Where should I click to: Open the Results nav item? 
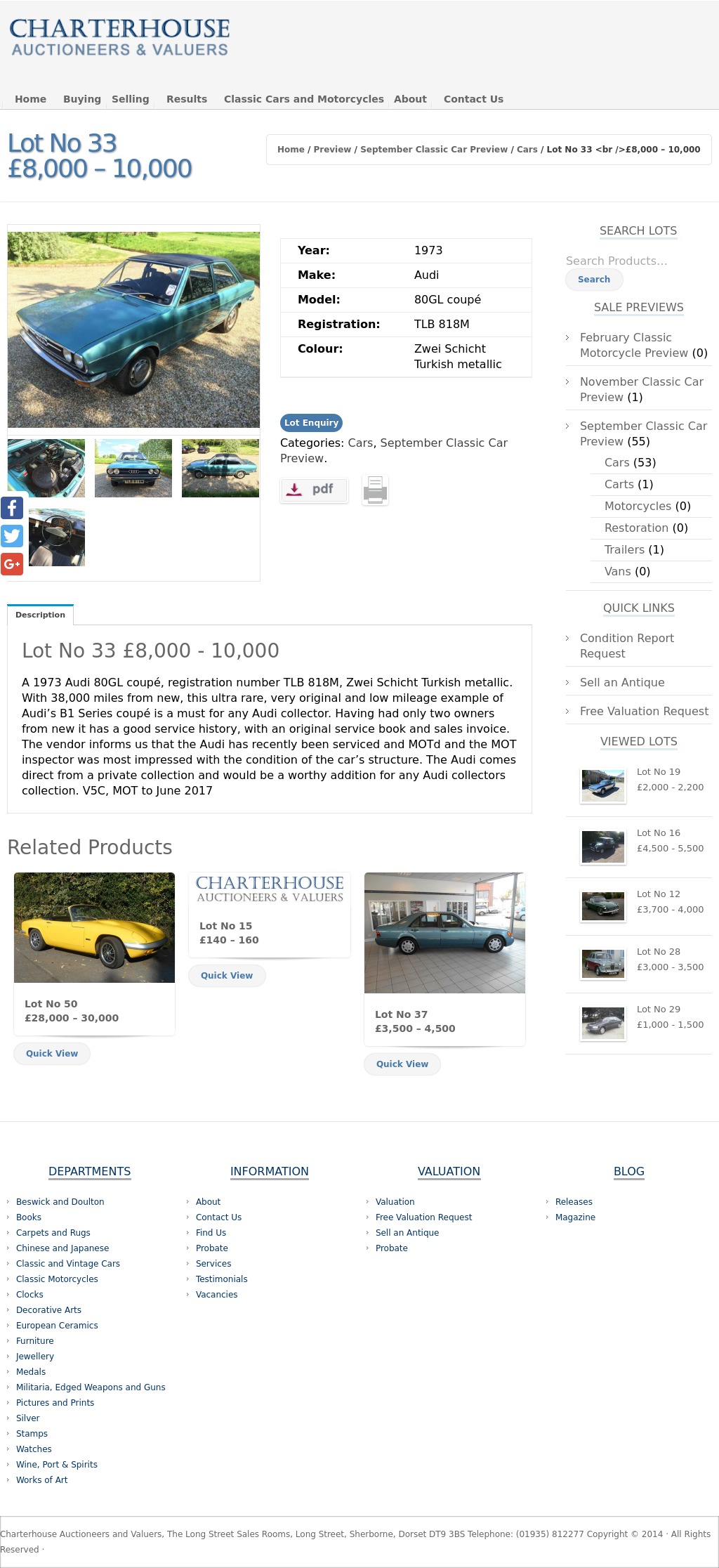[187, 99]
